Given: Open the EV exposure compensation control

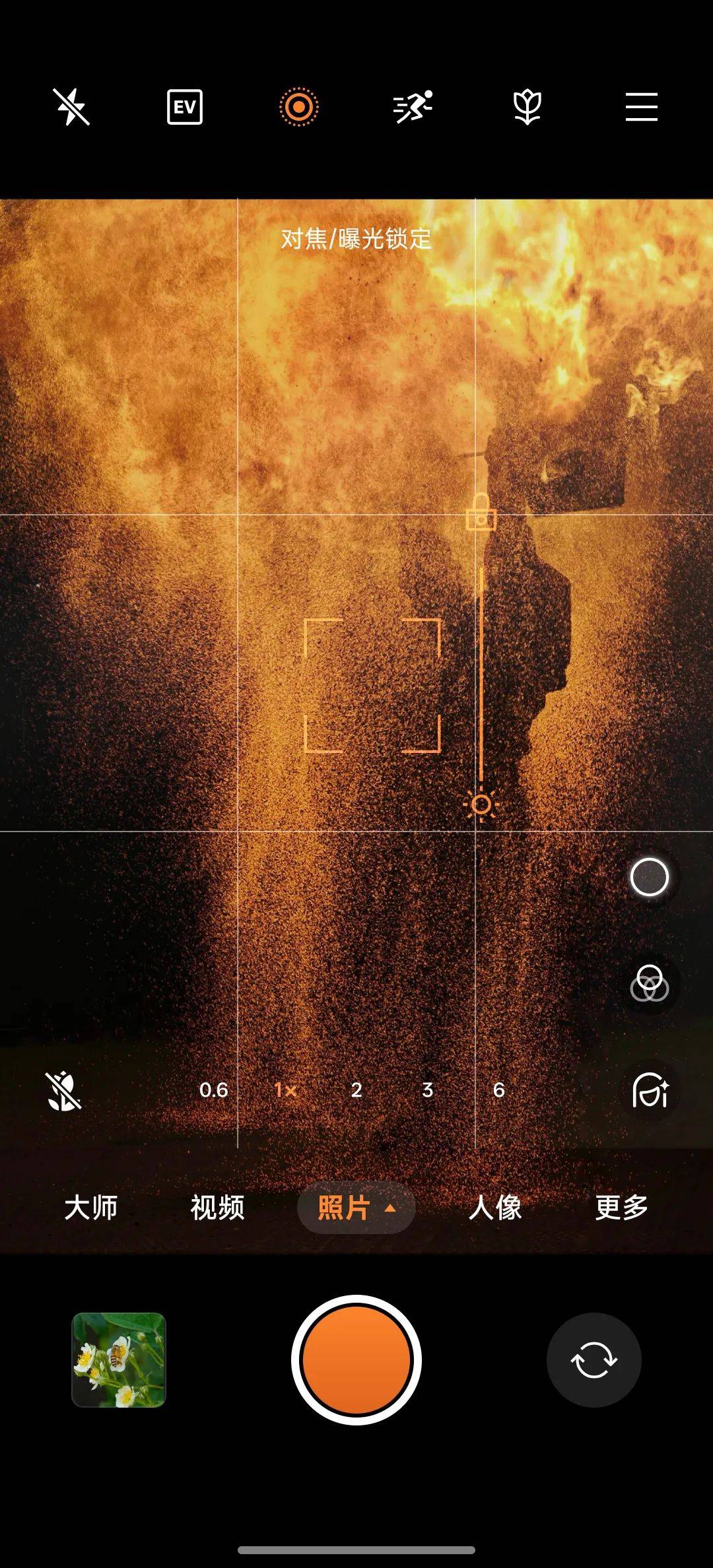Looking at the screenshot, I should point(185,107).
